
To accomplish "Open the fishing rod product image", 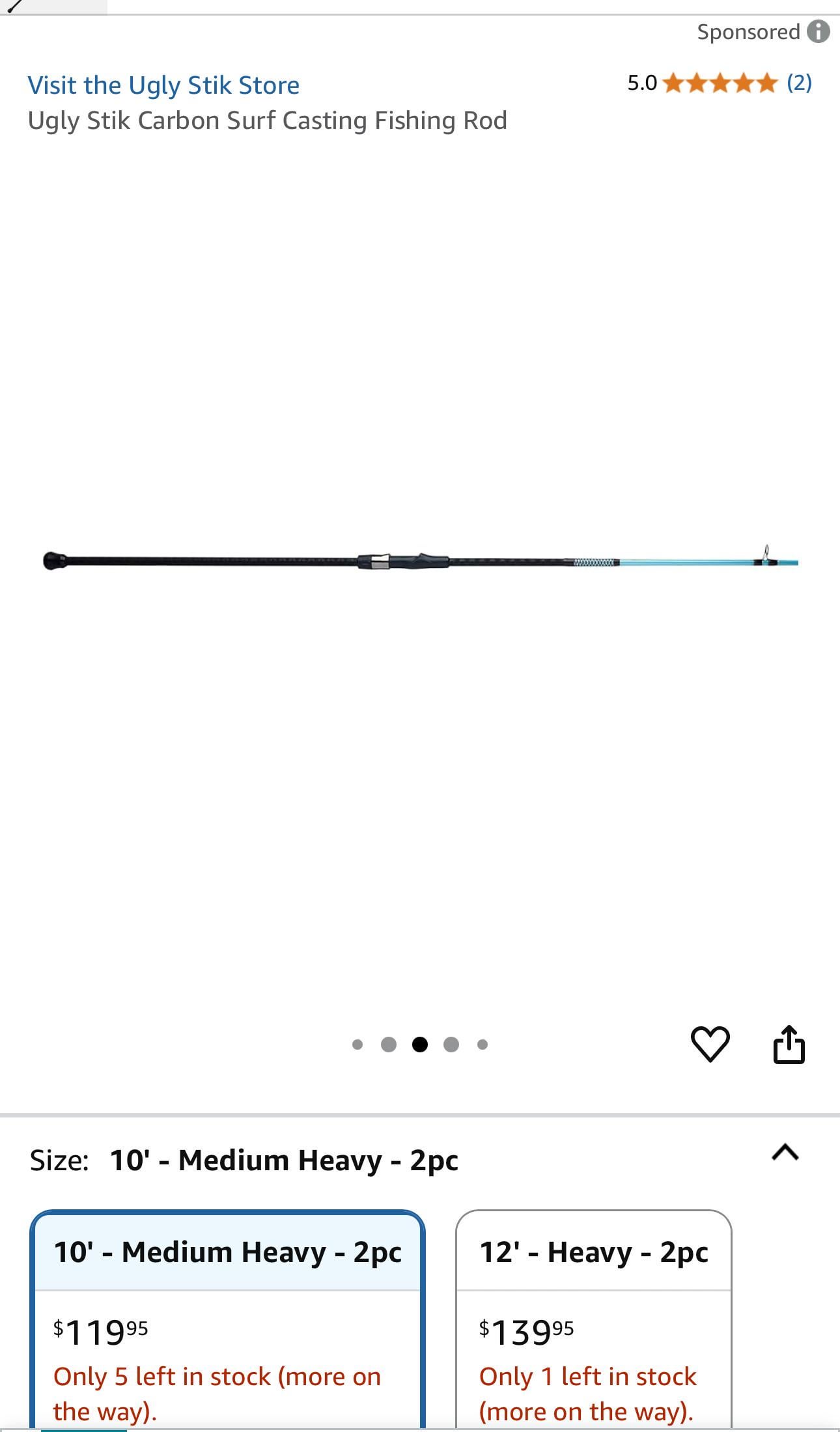I will coord(420,561).
